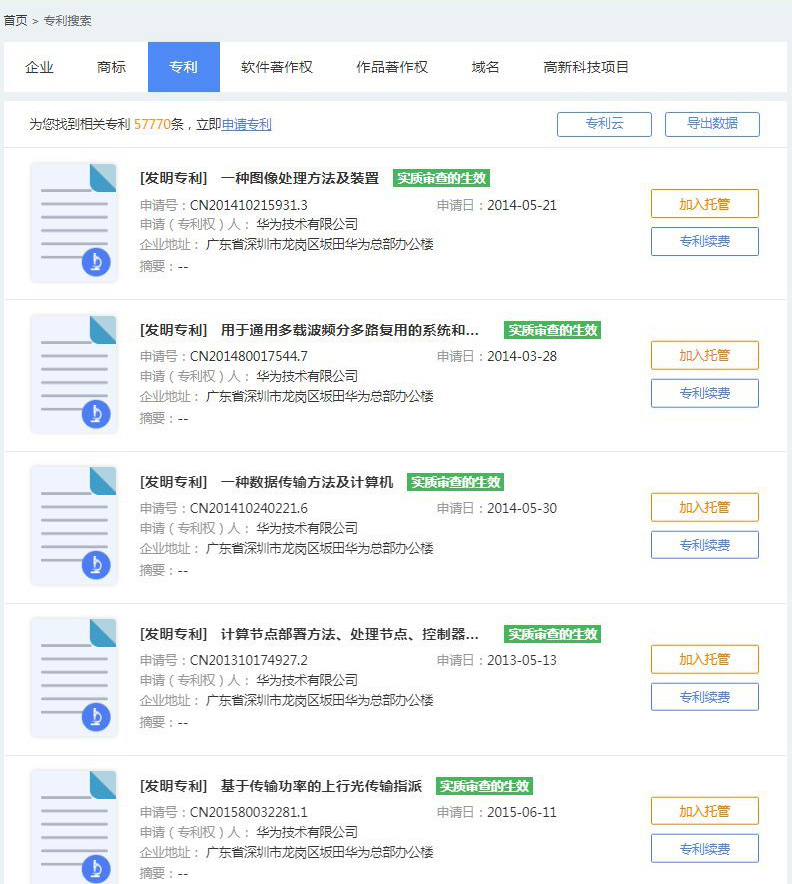Switch to the 域名 tab
Image resolution: width=792 pixels, height=884 pixels.
(x=486, y=67)
